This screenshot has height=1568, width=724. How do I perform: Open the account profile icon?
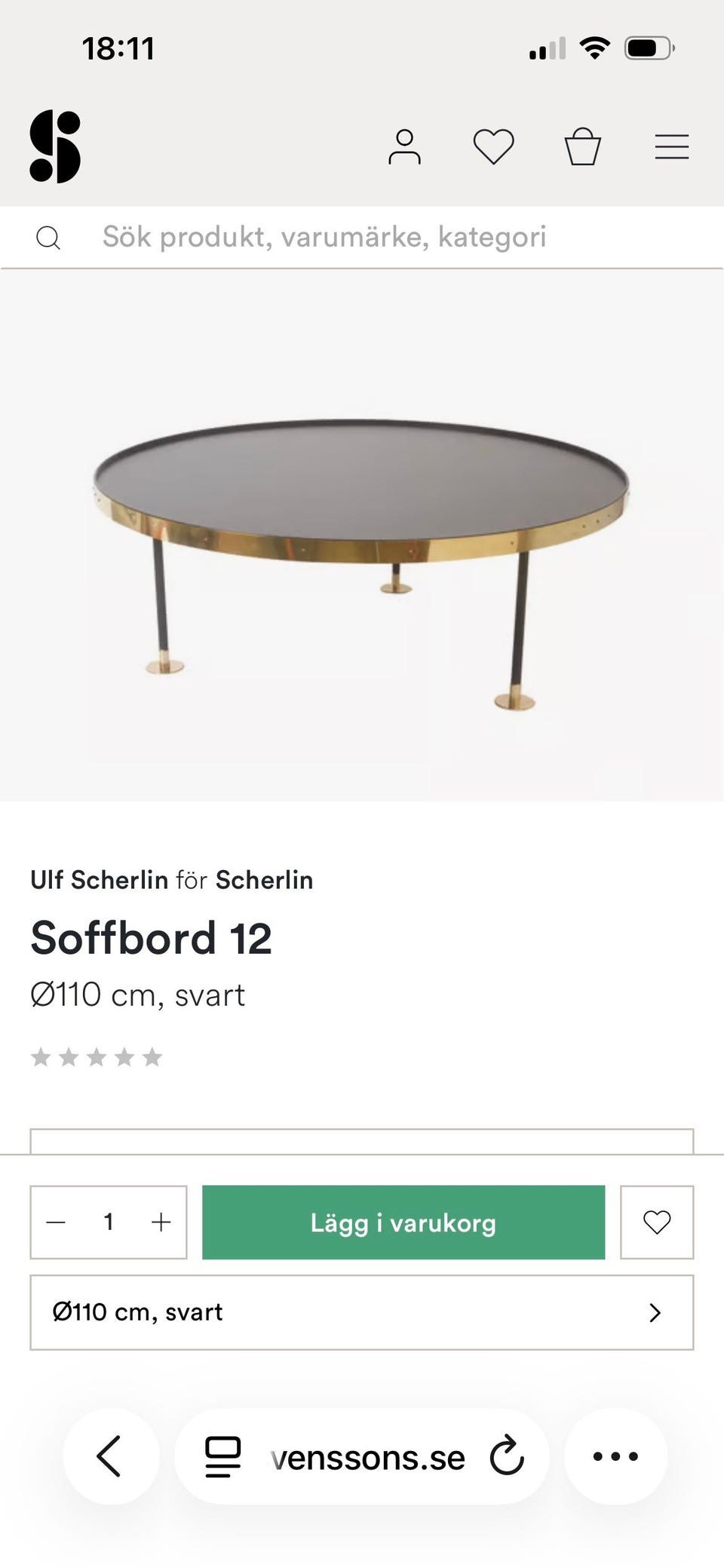click(x=405, y=146)
